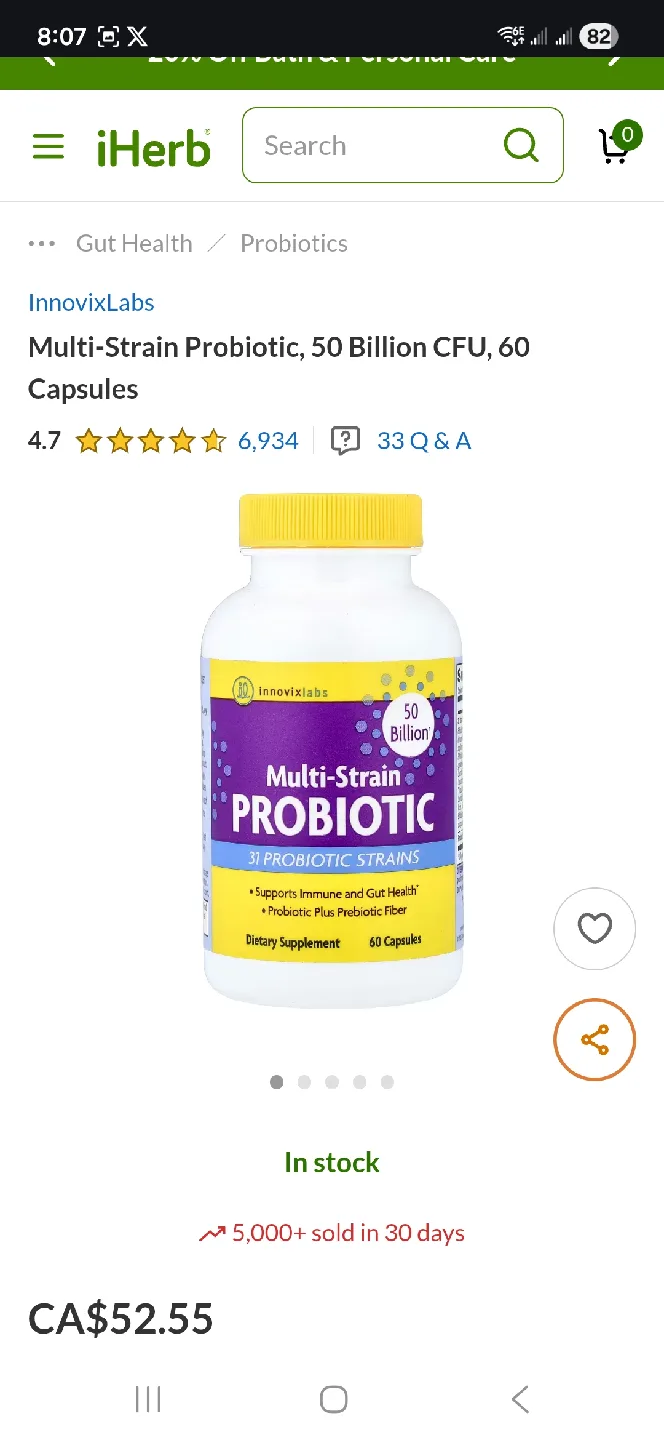664x1440 pixels.
Task: Open the shopping cart
Action: pyautogui.click(x=616, y=145)
